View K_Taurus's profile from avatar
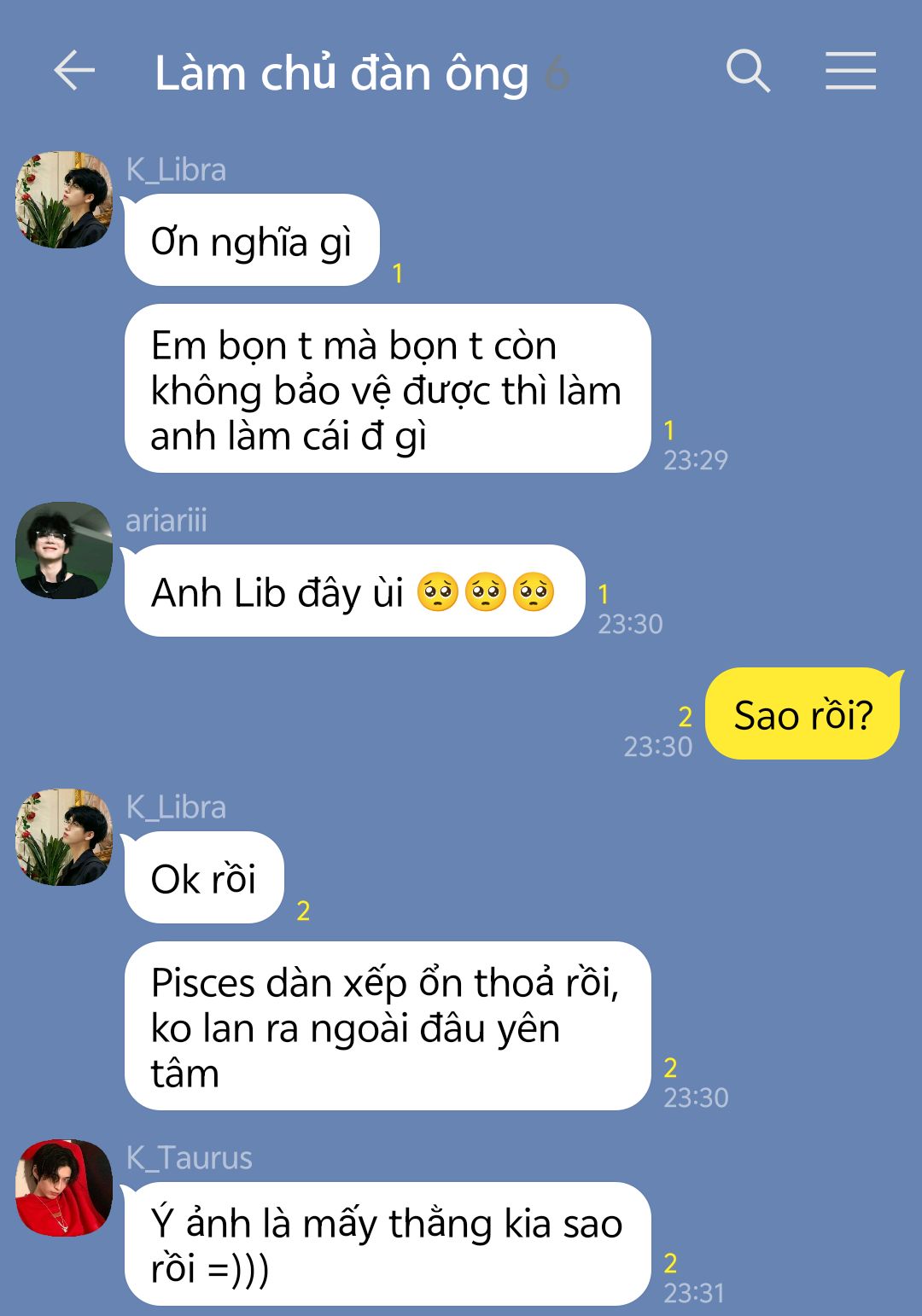 (64, 1187)
